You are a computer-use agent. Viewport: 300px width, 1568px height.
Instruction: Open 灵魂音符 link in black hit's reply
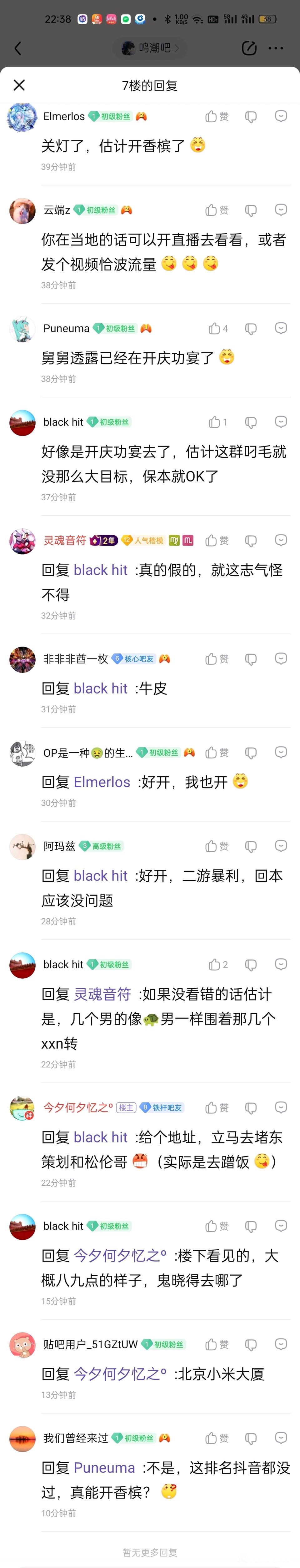[102, 995]
